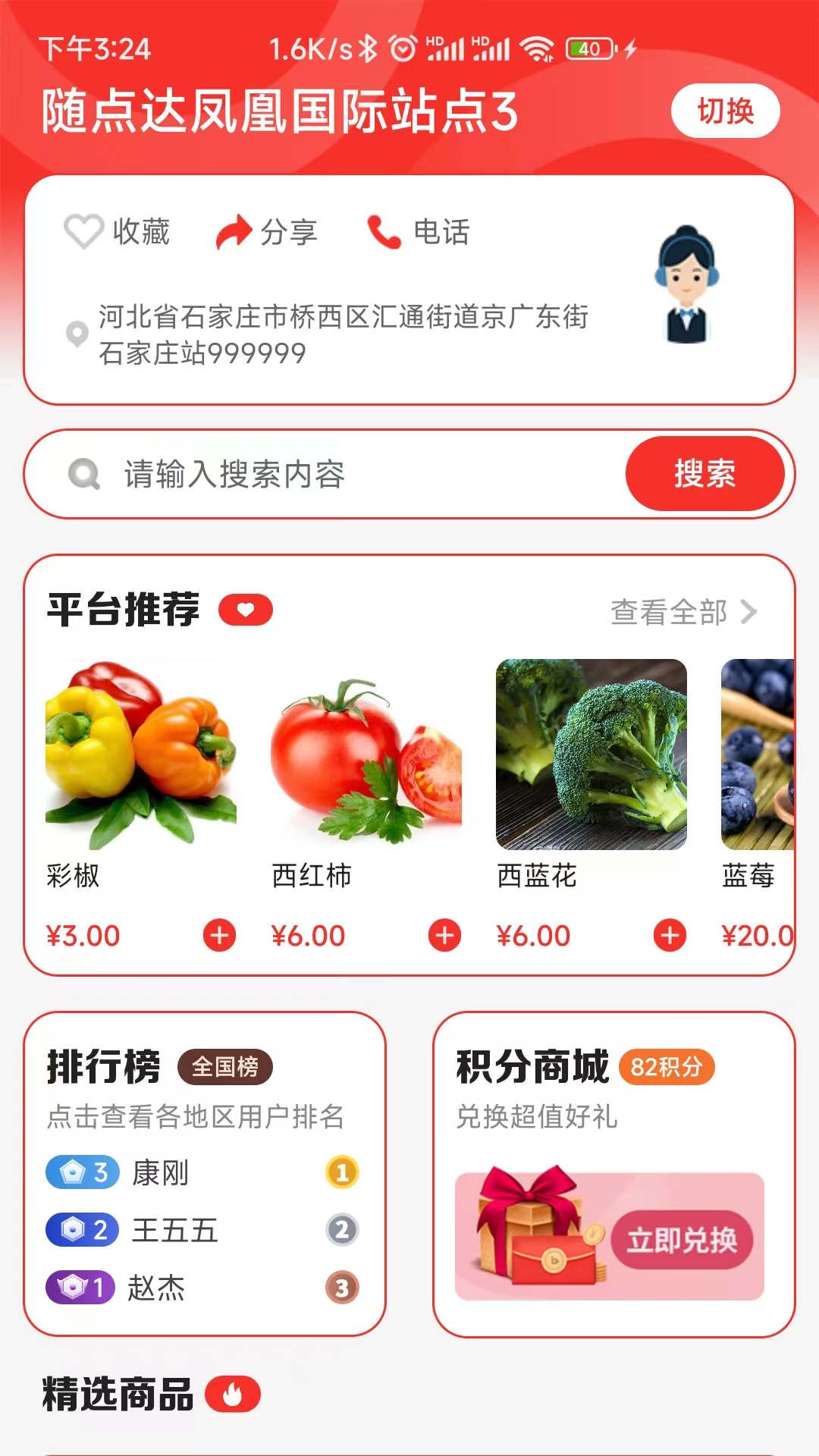Call the station using 电话
This screenshot has height=1456, width=819.
pos(419,231)
